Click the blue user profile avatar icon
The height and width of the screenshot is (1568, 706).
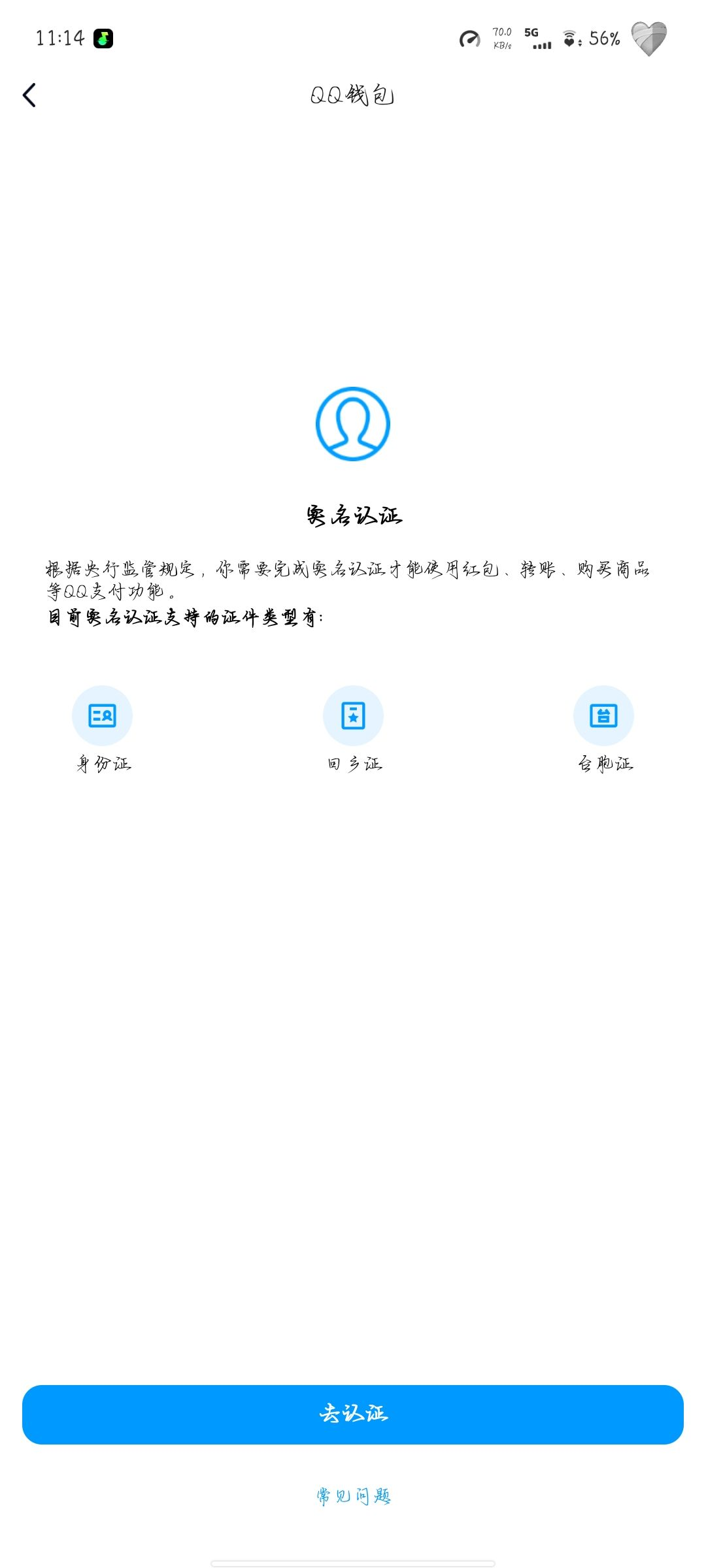[352, 425]
